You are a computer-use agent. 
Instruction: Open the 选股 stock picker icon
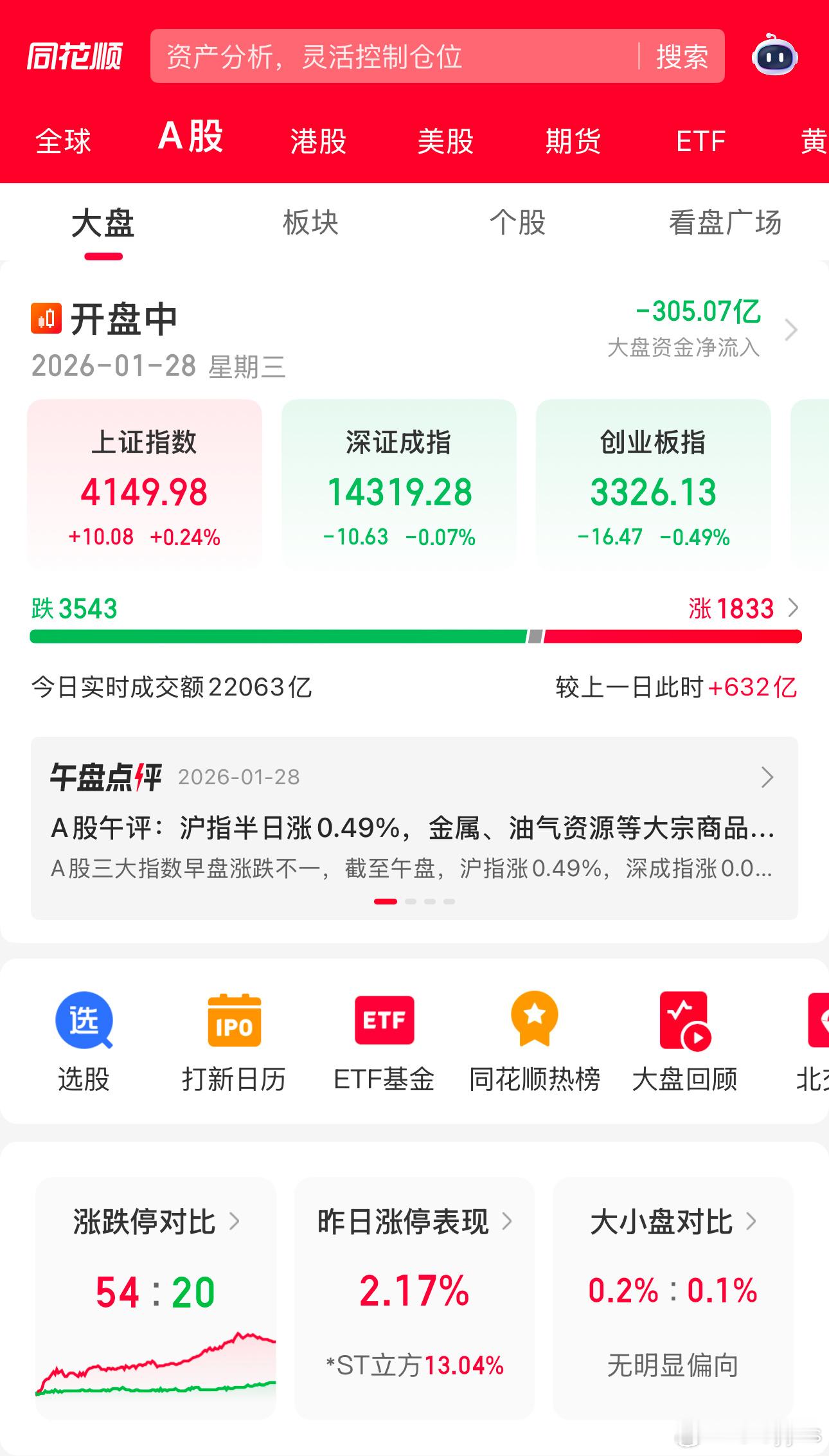point(85,1021)
